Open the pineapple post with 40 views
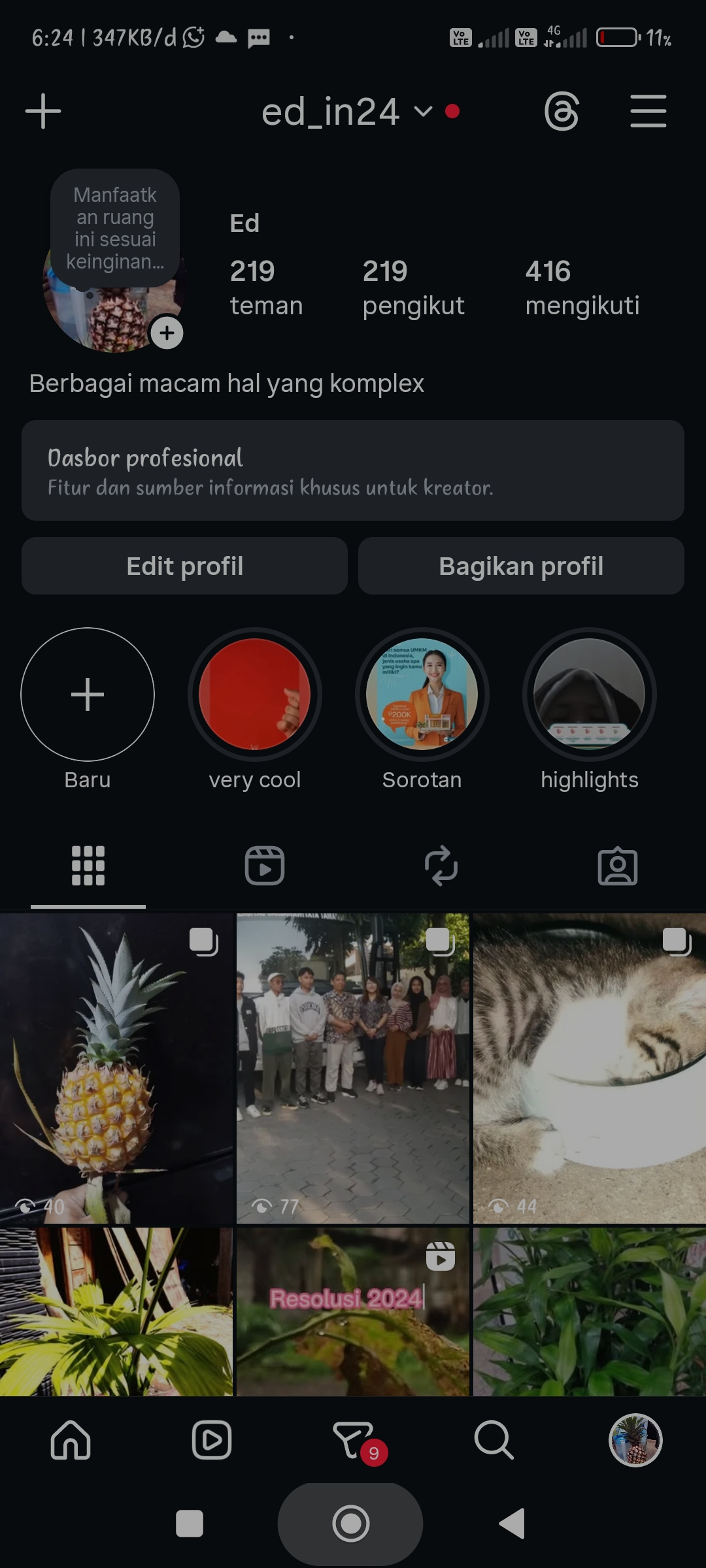 coord(116,1068)
